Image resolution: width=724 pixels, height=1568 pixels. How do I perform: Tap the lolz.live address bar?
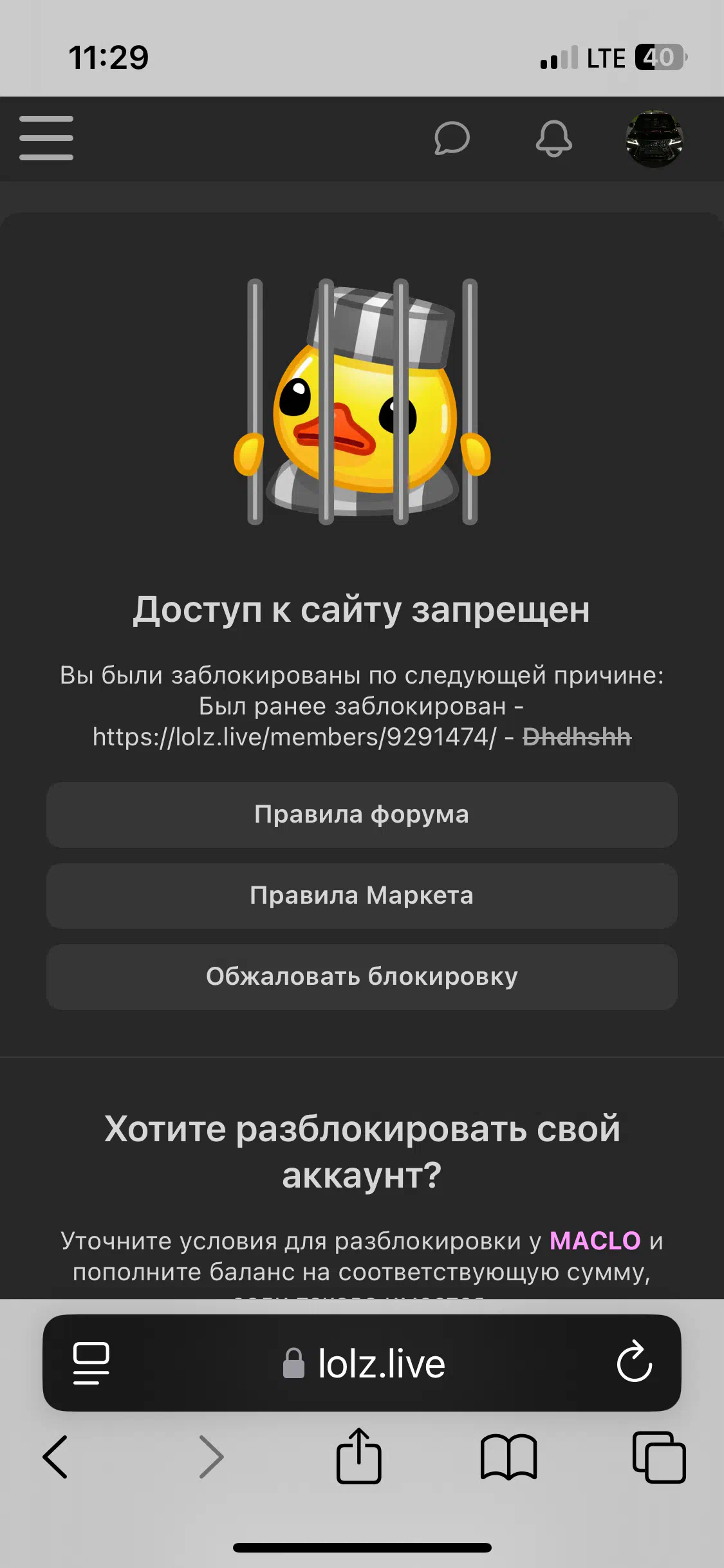364,1363
